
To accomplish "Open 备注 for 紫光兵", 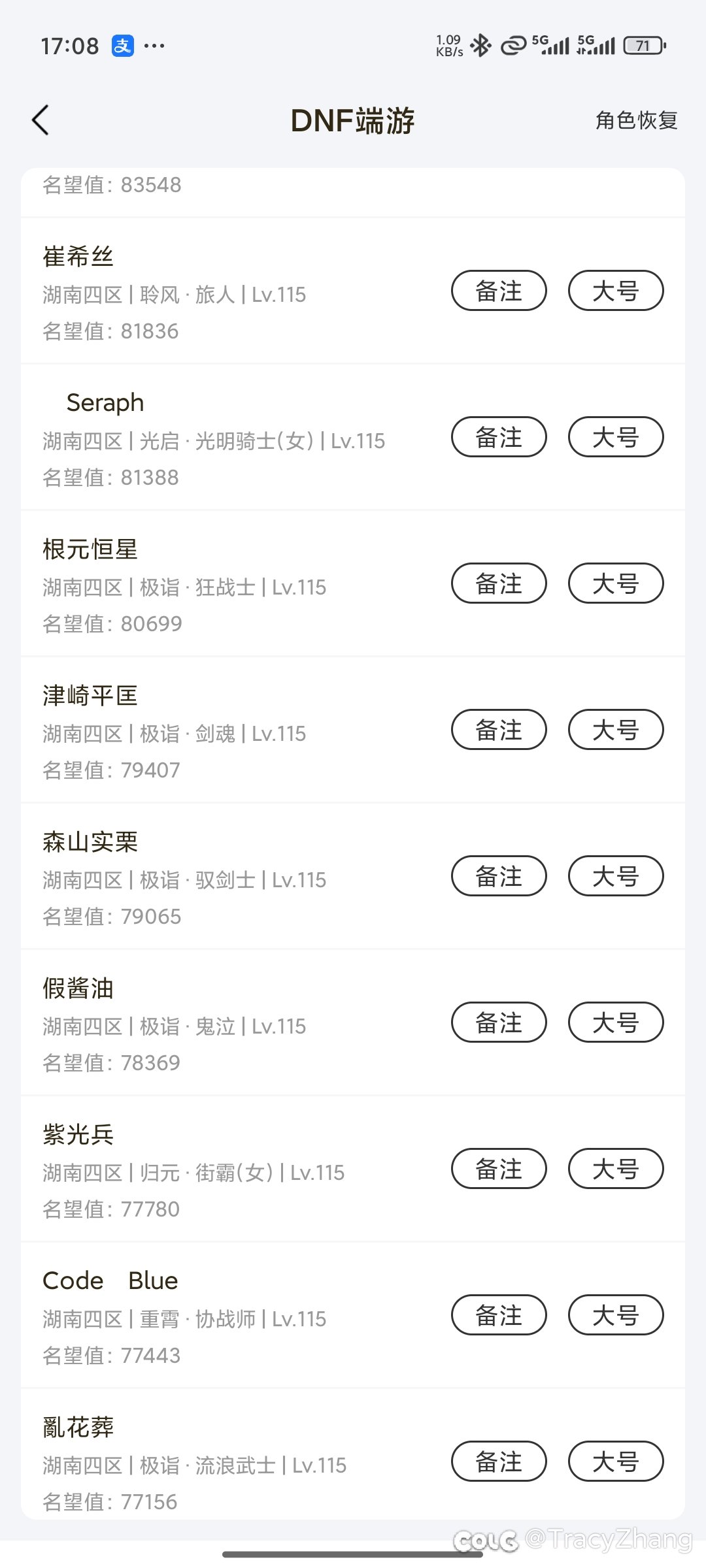I will [499, 1169].
